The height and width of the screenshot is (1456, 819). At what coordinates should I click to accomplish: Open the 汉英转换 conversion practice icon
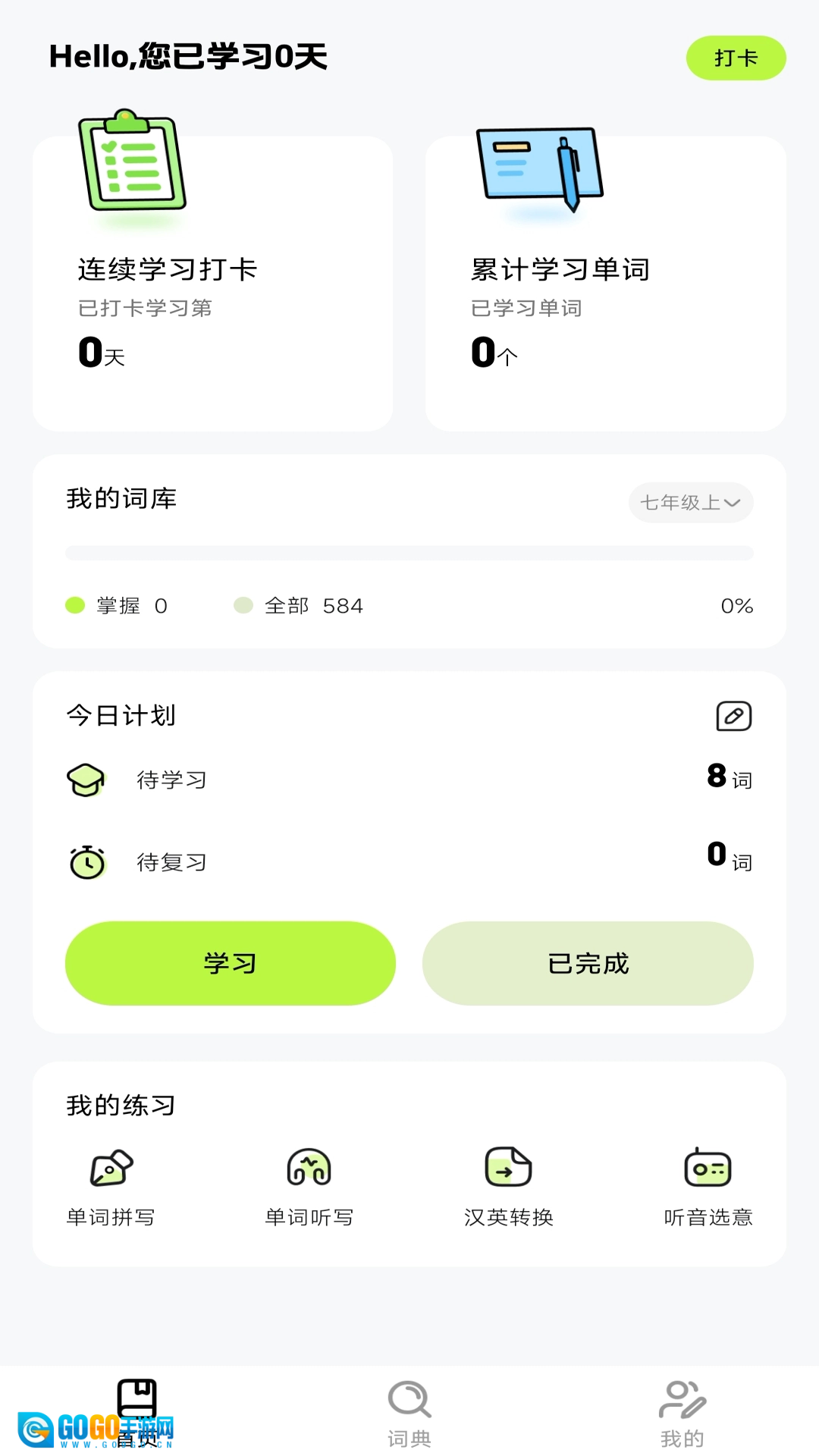[x=508, y=1167]
